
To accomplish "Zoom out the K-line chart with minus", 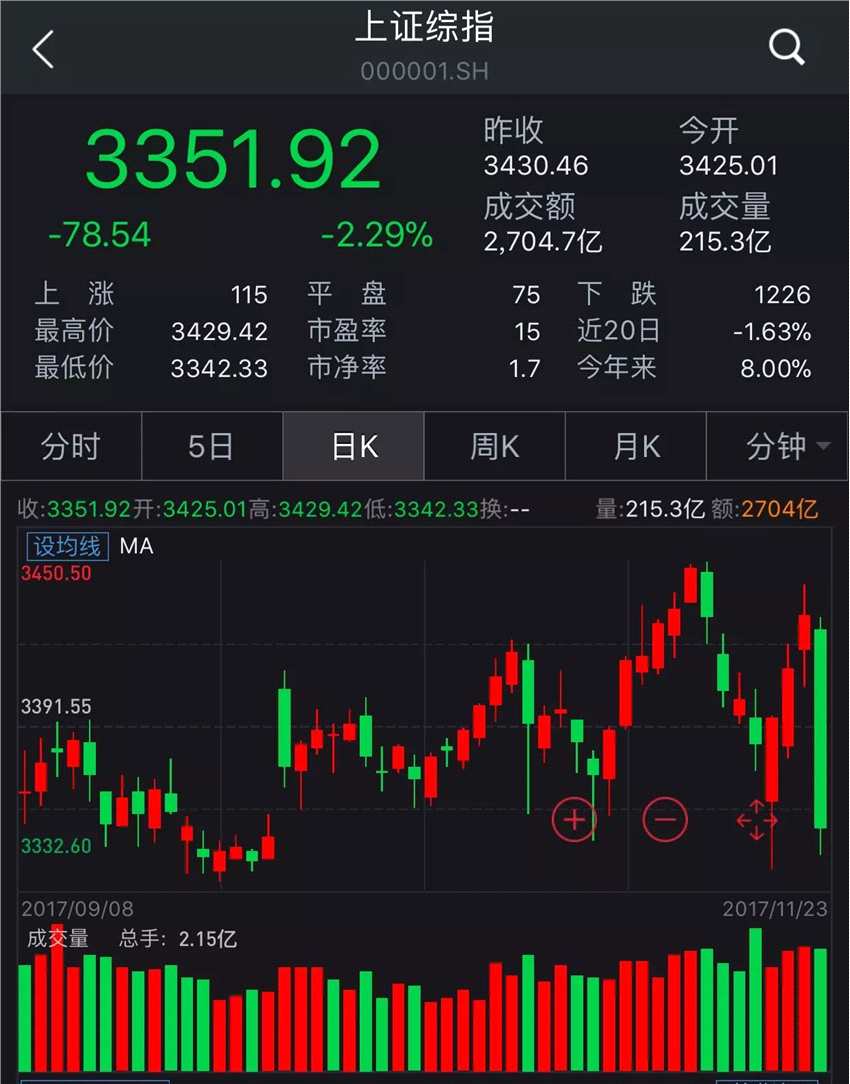I will click(665, 820).
